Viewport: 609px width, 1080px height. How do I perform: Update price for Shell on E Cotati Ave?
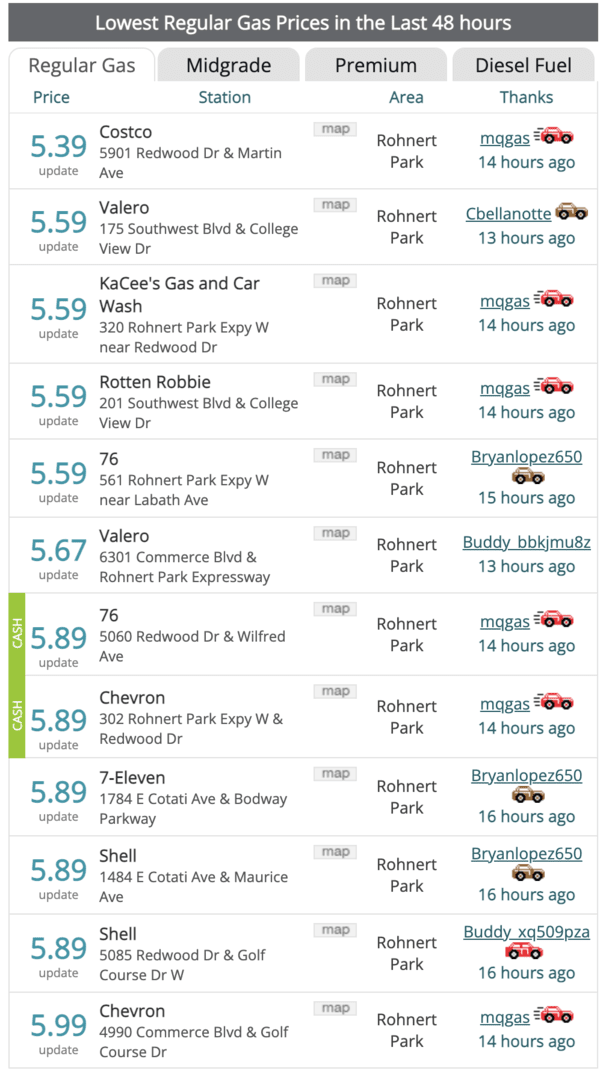pyautogui.click(x=58, y=895)
